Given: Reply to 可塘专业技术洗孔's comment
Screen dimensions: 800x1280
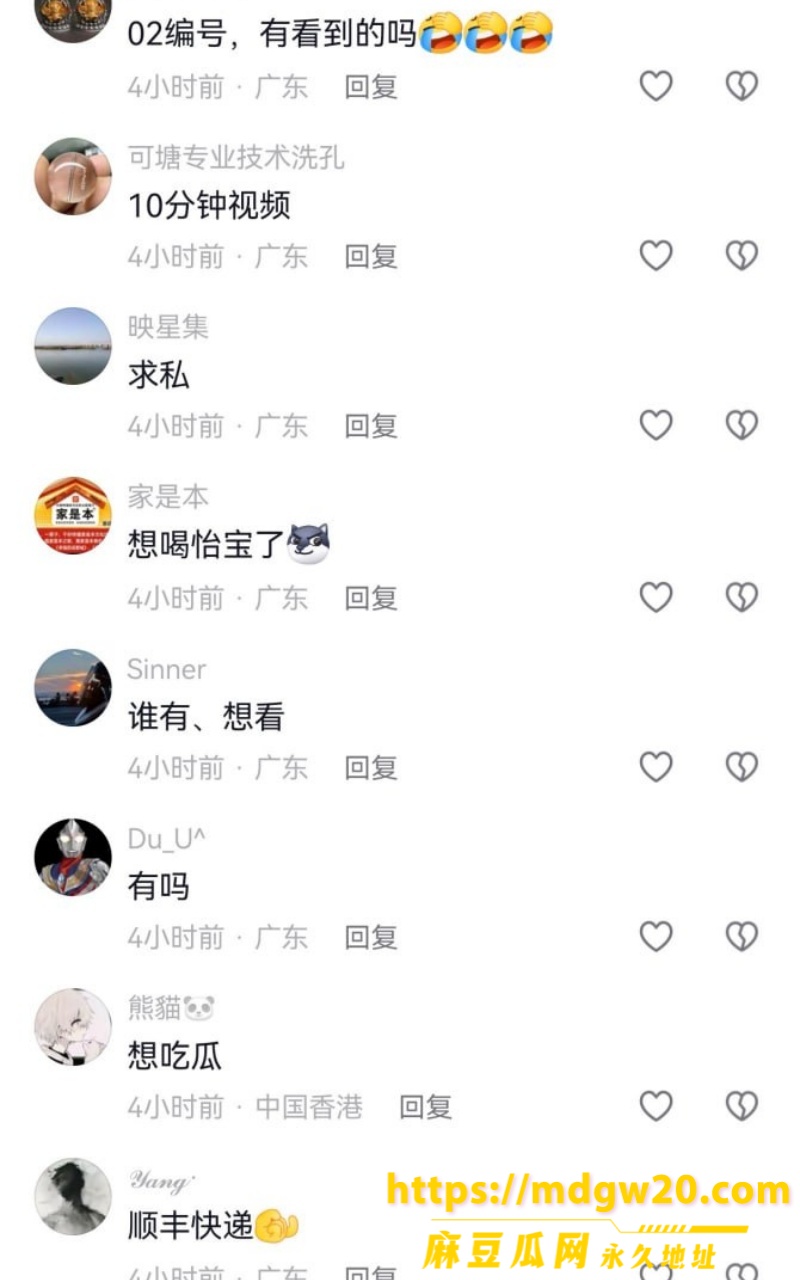Looking at the screenshot, I should coord(371,257).
